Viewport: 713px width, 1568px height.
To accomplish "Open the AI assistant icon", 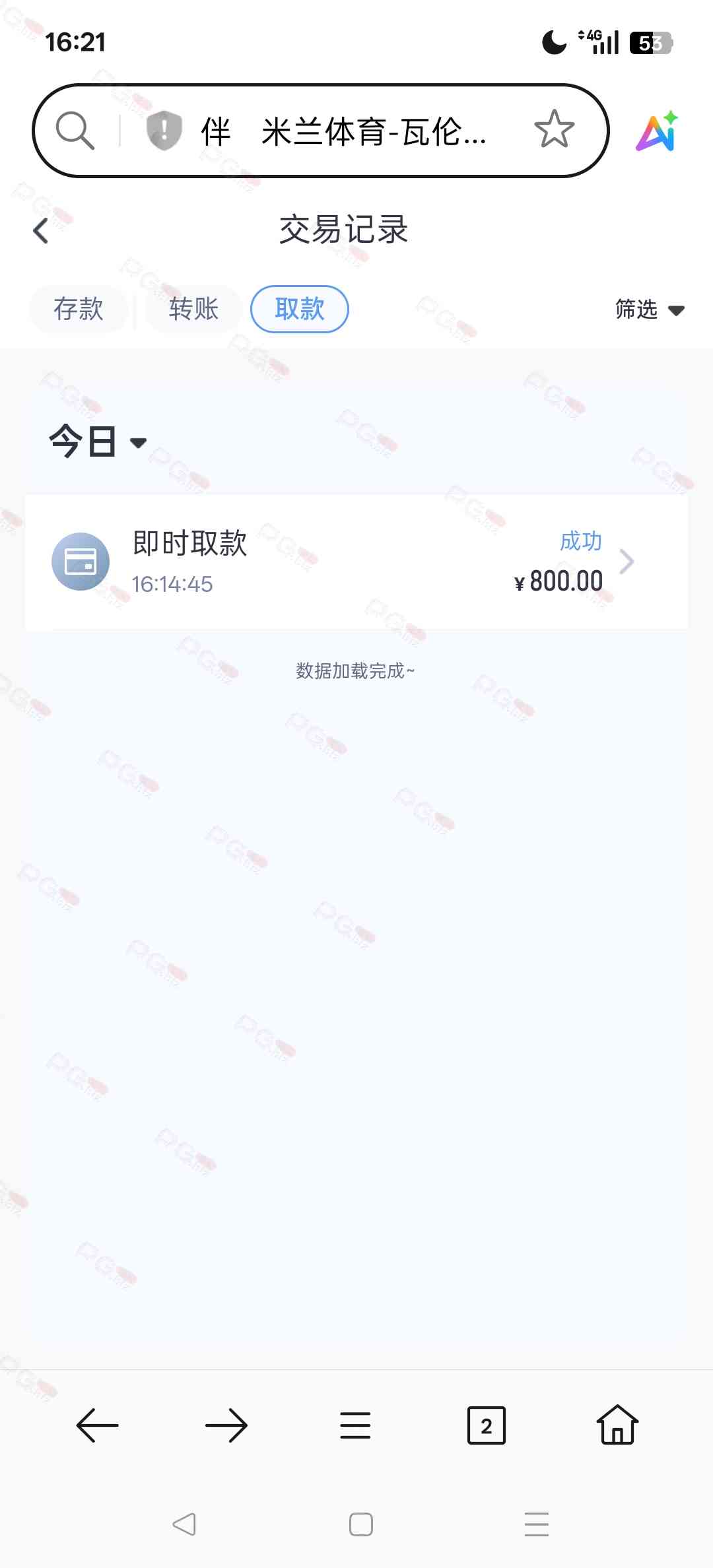I will coord(657,131).
